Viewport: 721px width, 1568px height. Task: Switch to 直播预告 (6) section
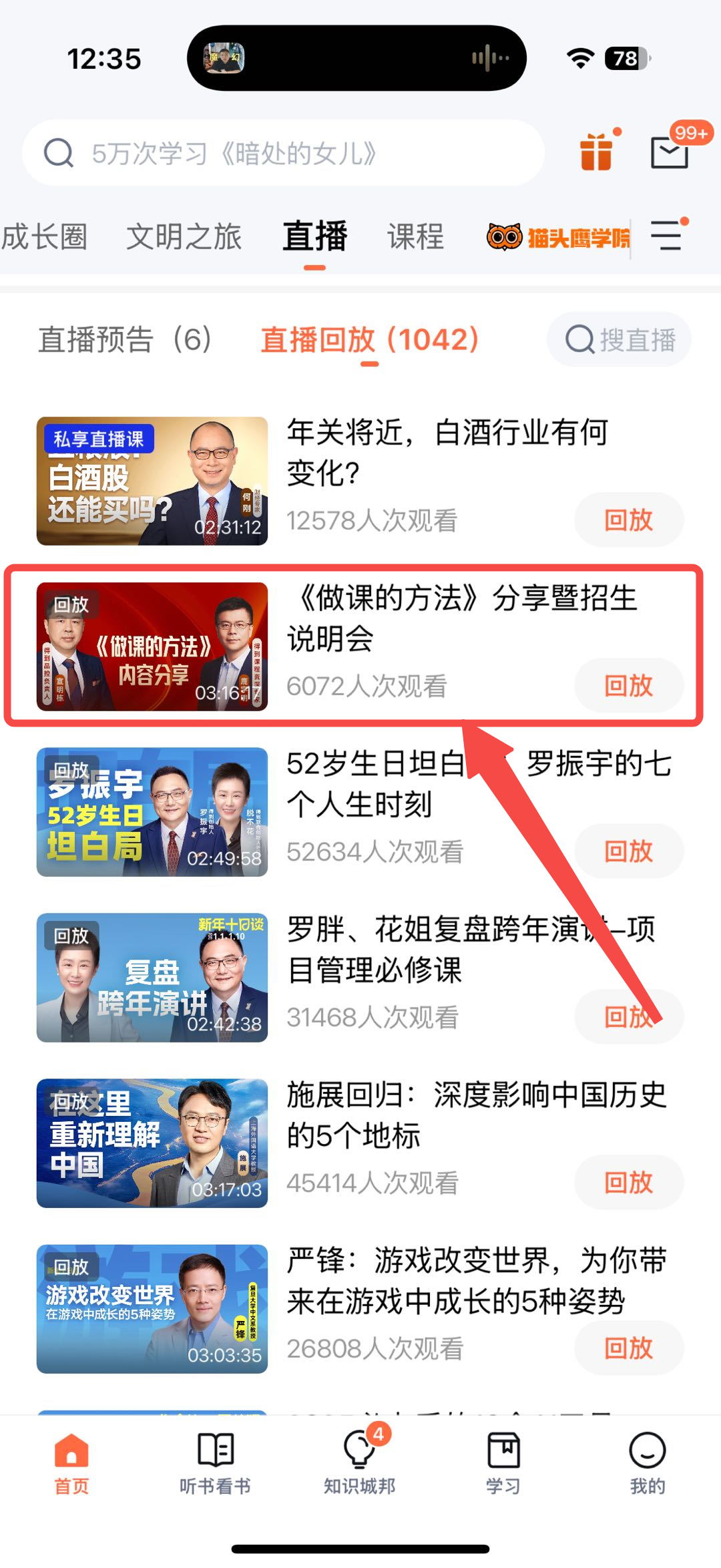pyautogui.click(x=125, y=339)
